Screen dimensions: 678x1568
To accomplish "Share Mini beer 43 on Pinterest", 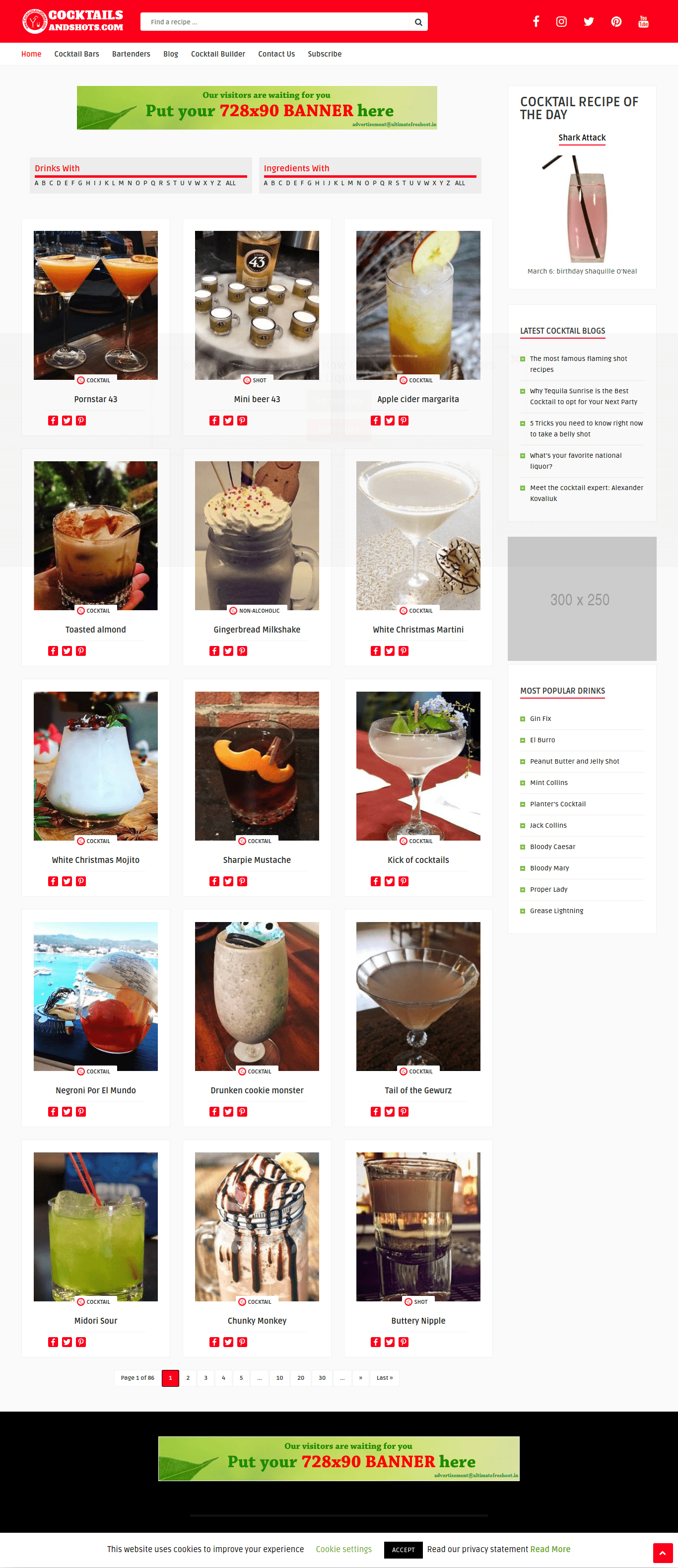I will 242,421.
